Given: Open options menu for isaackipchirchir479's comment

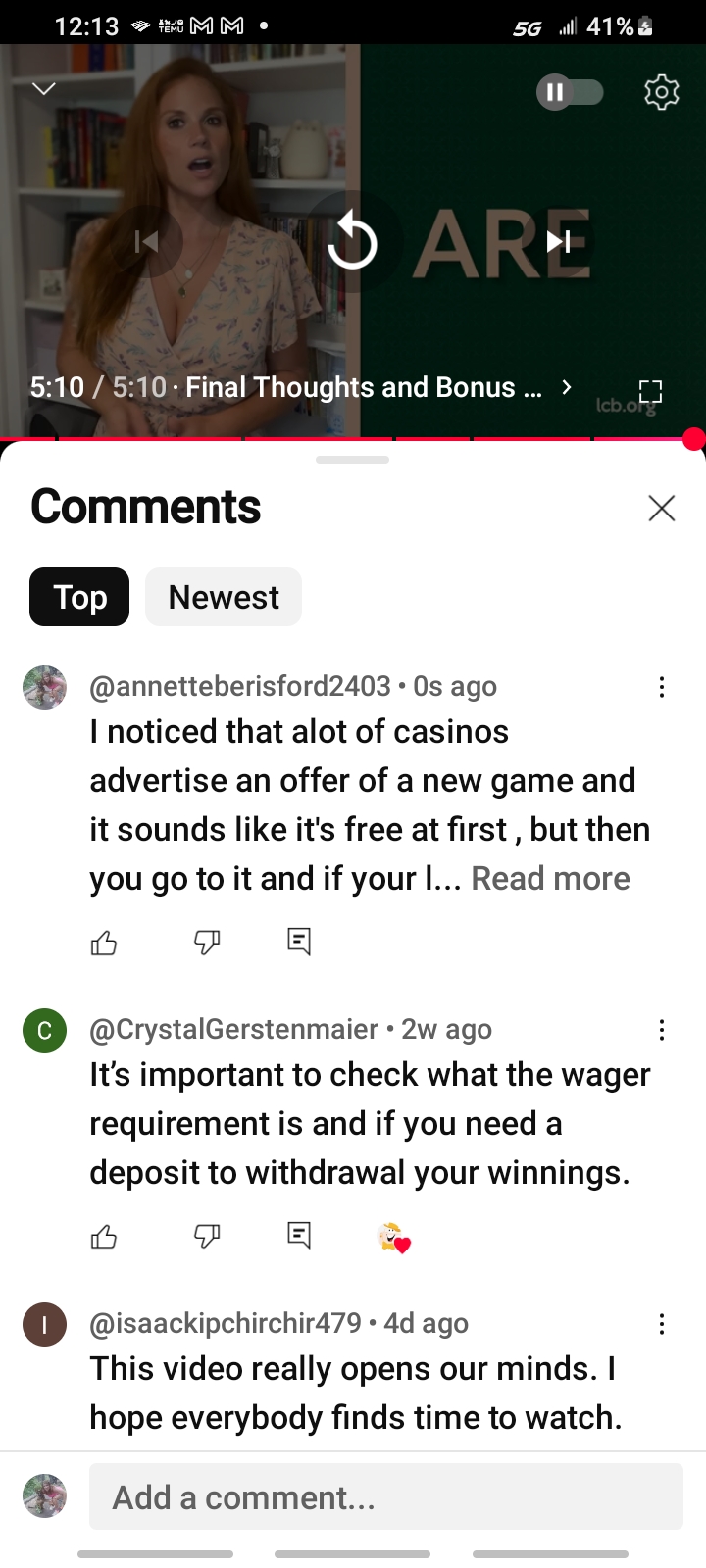Looking at the screenshot, I should pyautogui.click(x=662, y=1324).
